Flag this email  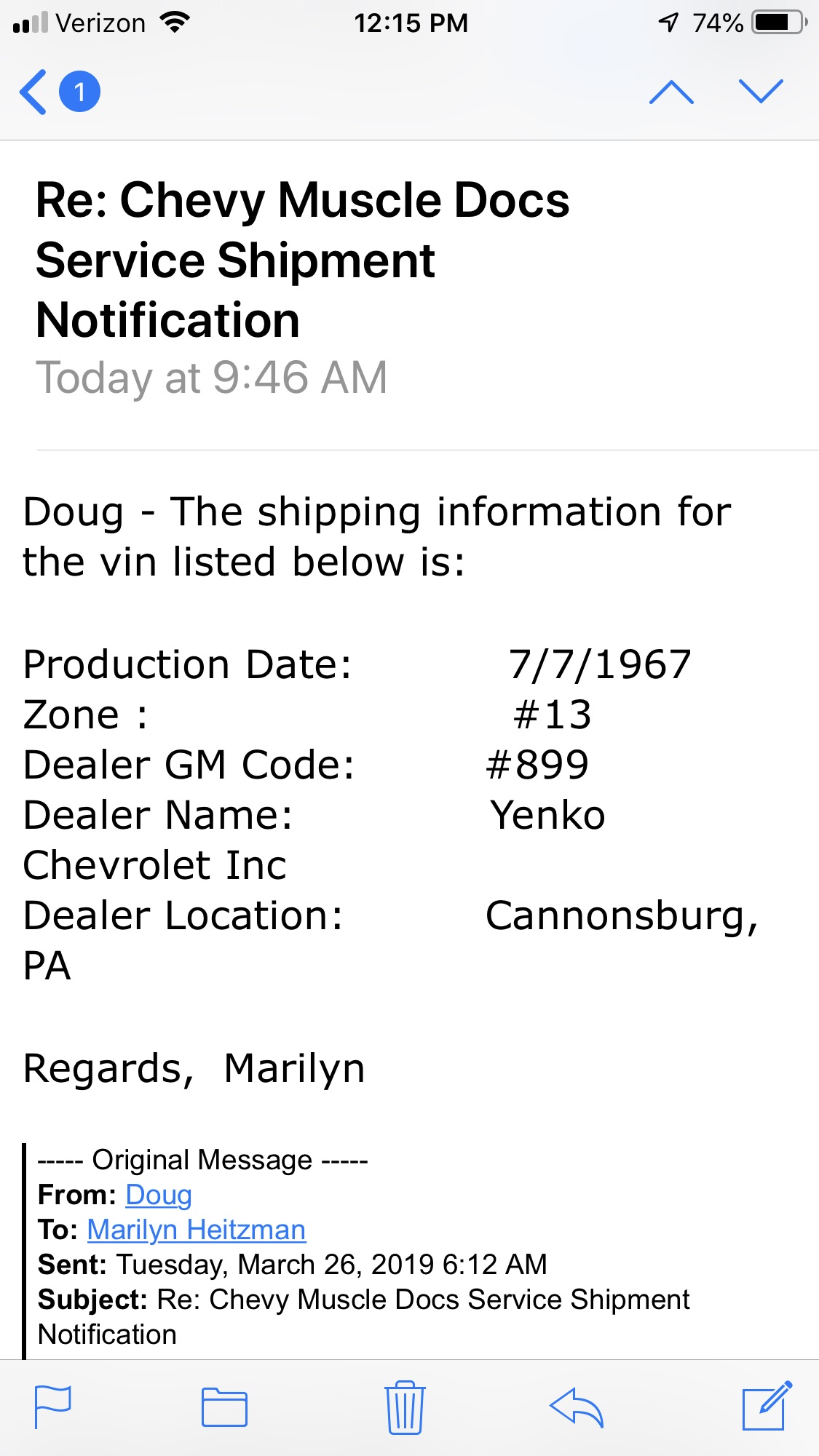pyautogui.click(x=53, y=1407)
